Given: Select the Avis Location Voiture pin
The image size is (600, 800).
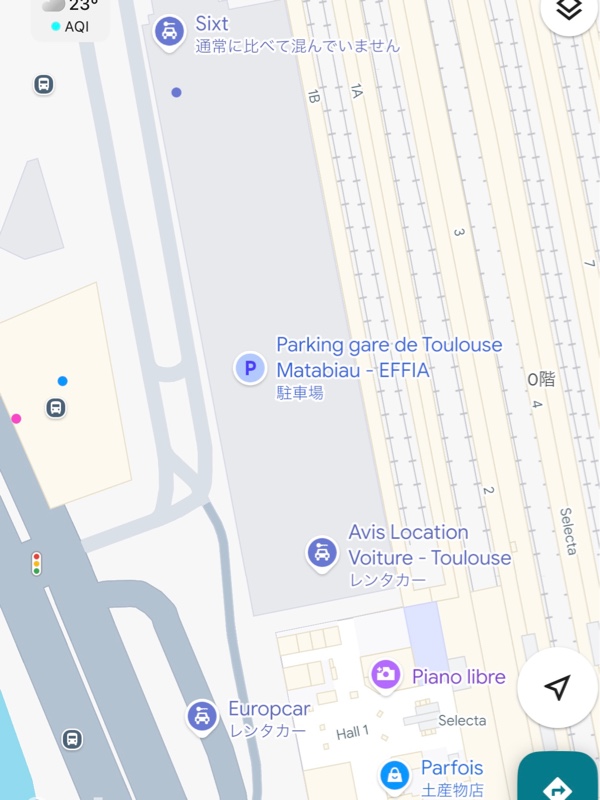Looking at the screenshot, I should 322,553.
